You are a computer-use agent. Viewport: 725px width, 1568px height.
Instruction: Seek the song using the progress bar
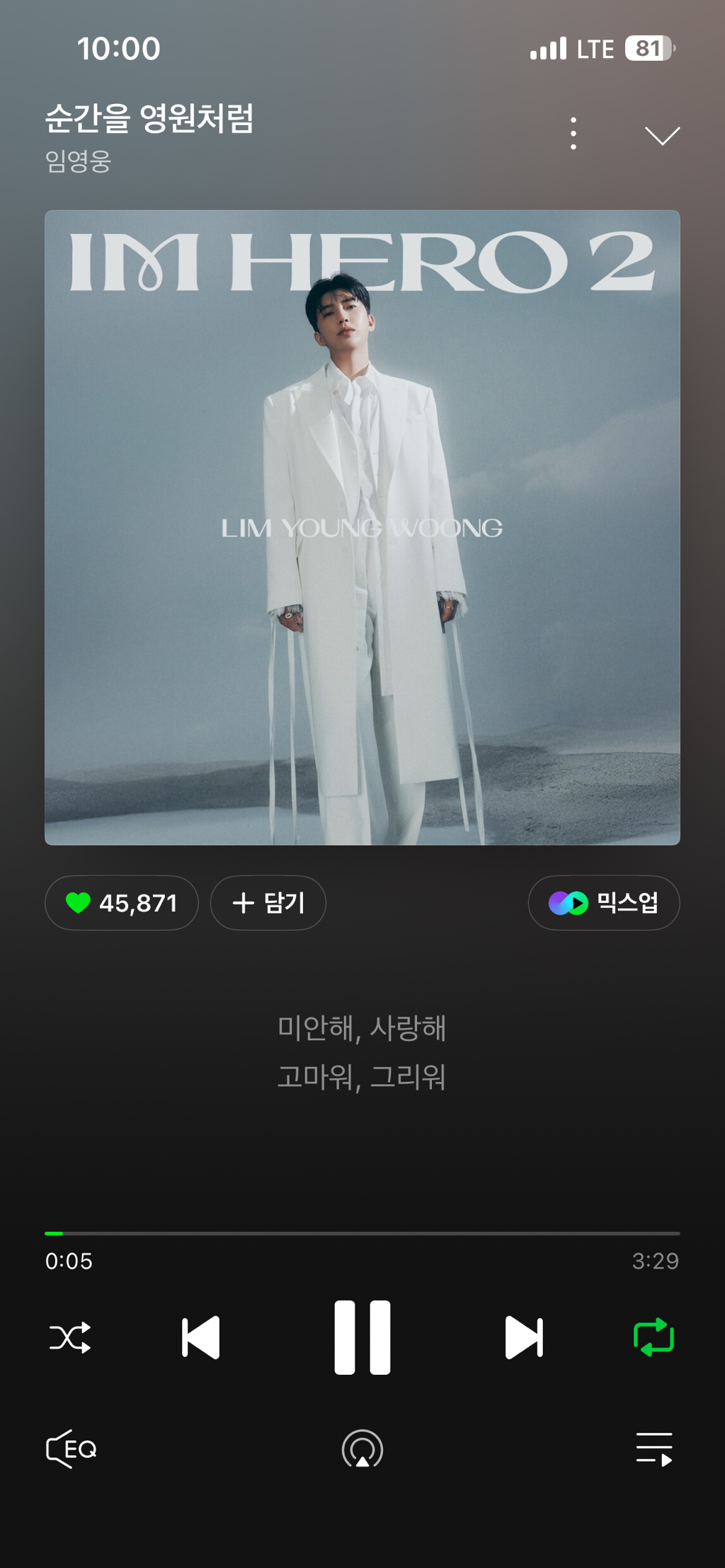point(362,1233)
